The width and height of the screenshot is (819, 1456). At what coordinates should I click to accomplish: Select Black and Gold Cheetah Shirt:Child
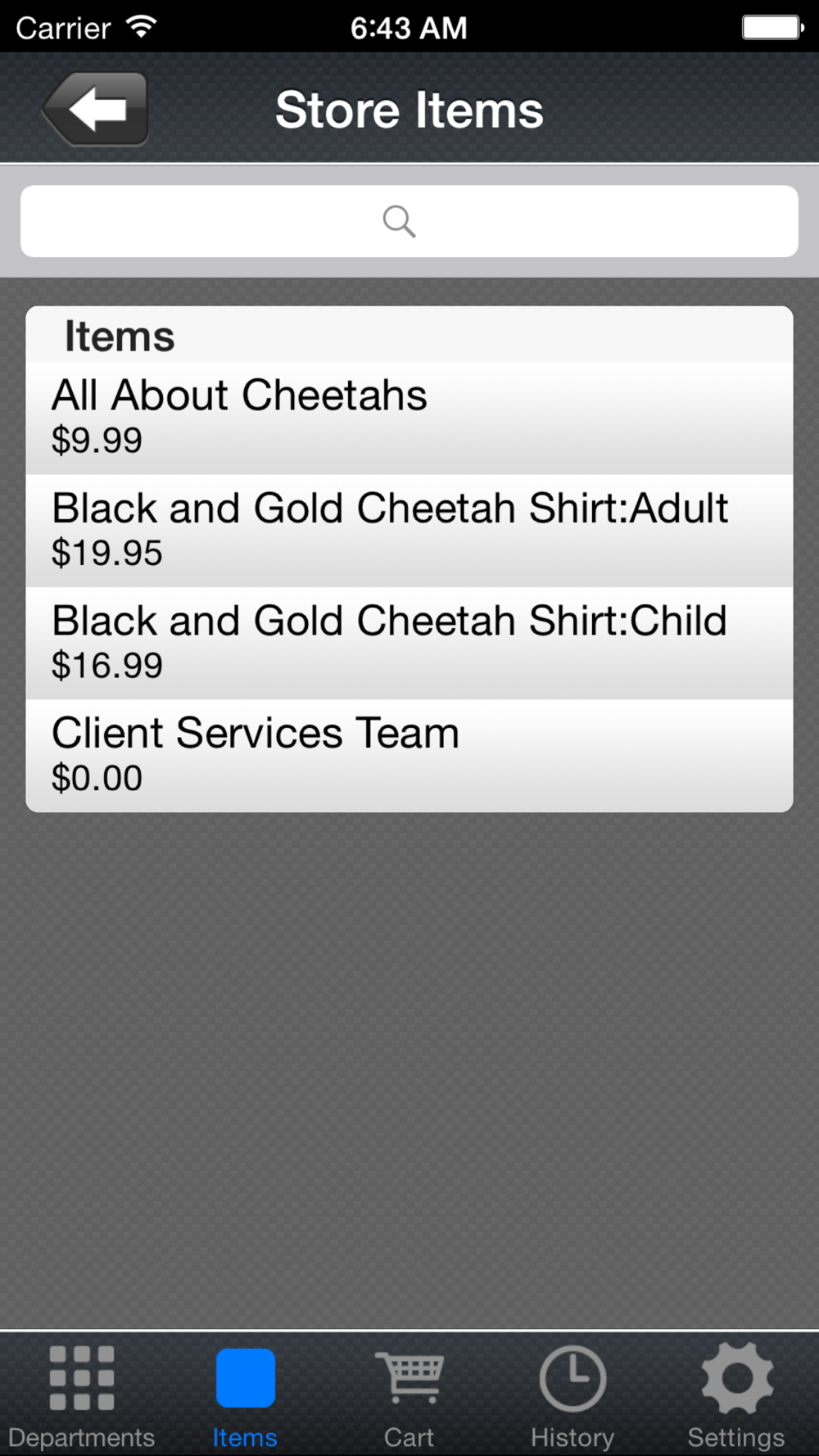409,643
